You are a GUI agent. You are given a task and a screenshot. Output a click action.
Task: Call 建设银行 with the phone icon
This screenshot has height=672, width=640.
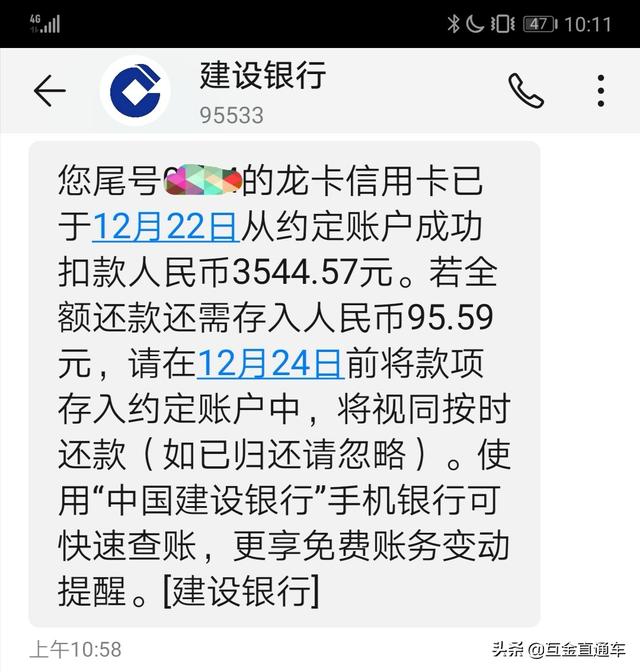point(525,91)
